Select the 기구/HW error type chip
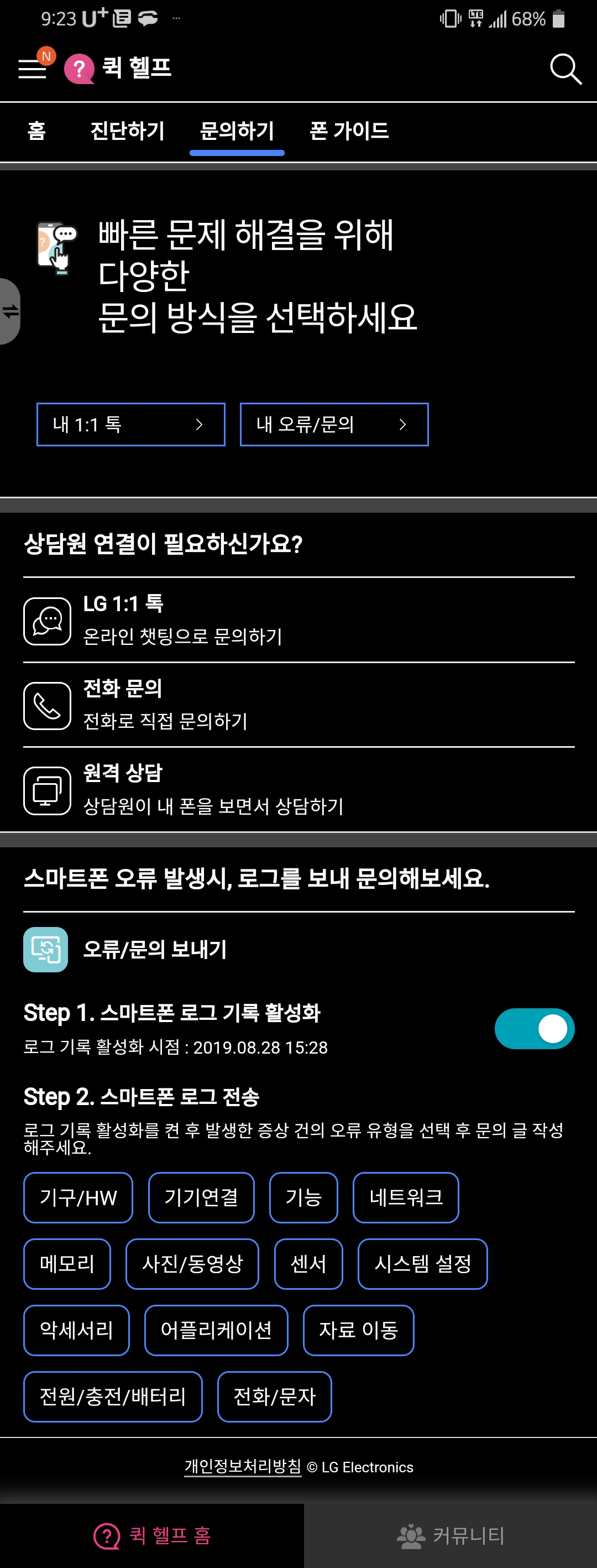The width and height of the screenshot is (597, 1568). pos(78,1197)
